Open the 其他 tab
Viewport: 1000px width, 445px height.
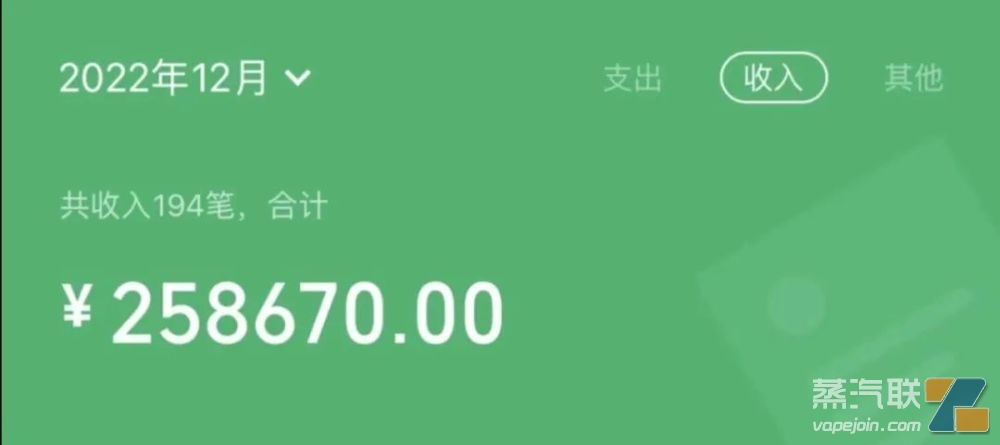(x=913, y=78)
